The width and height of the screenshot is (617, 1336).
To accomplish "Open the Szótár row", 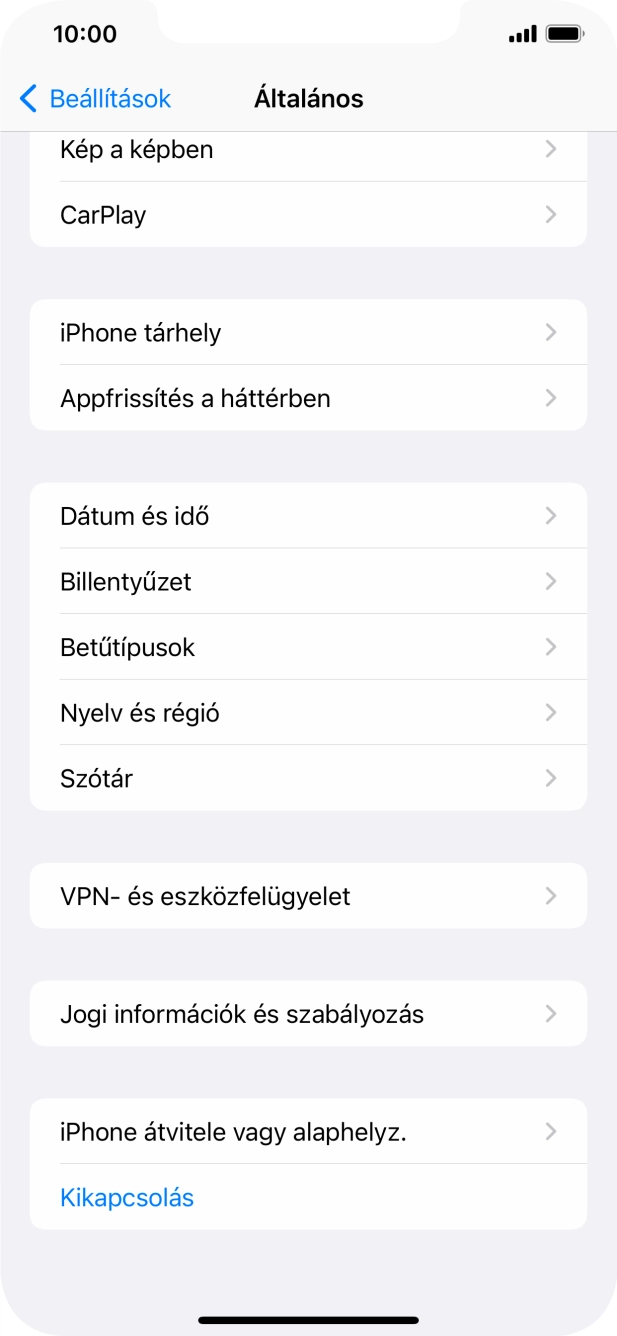I will (x=308, y=778).
